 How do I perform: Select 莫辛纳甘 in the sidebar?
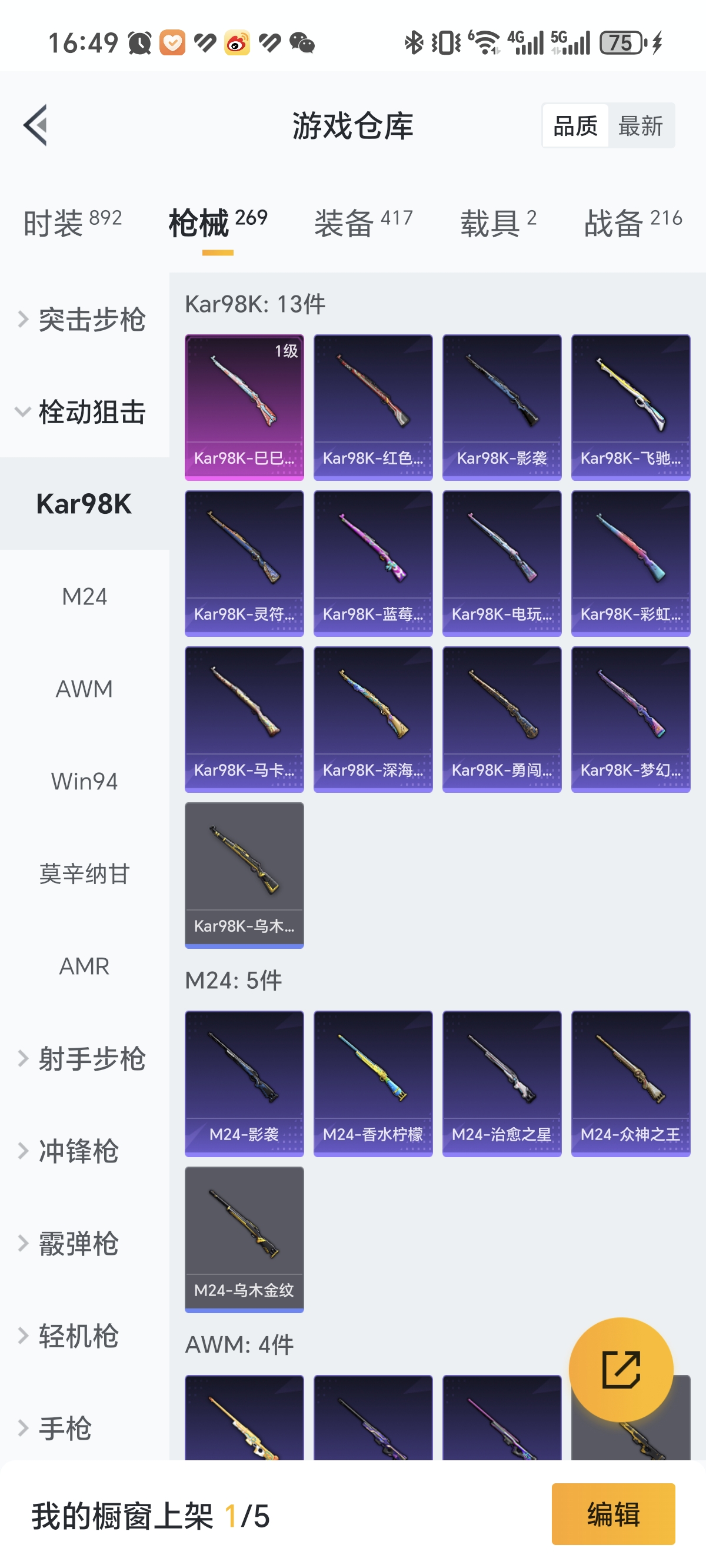click(x=84, y=874)
